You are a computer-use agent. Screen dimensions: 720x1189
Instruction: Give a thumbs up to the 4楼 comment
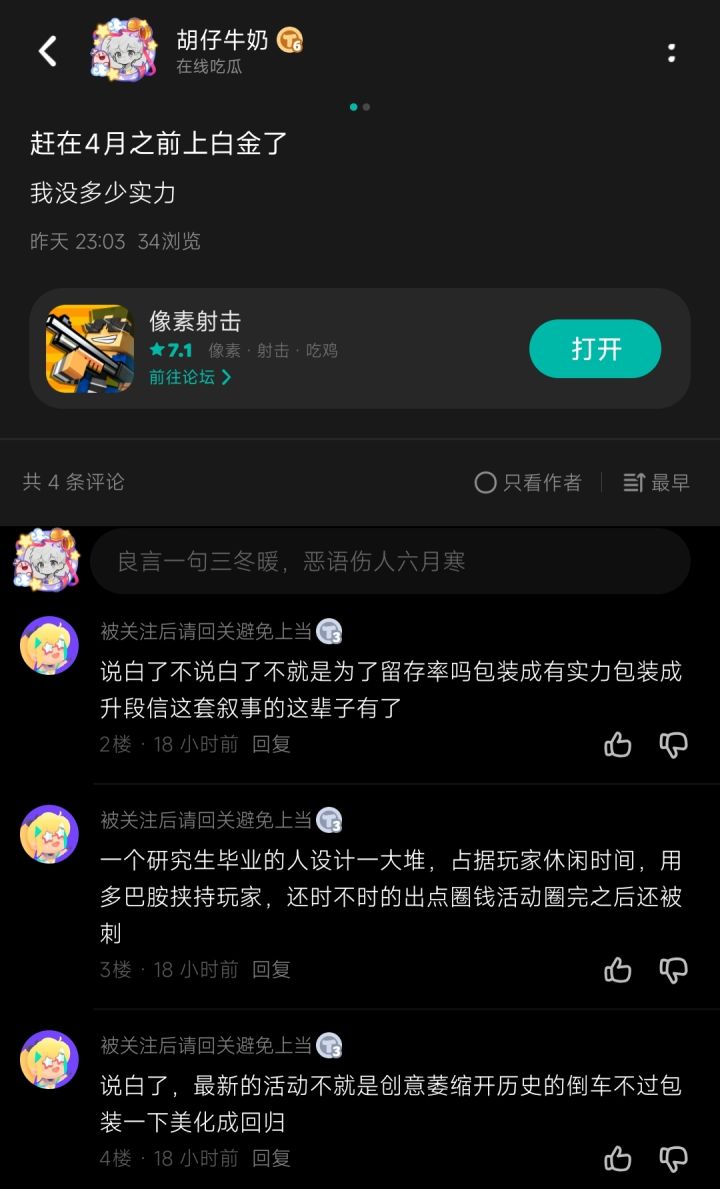[618, 1157]
